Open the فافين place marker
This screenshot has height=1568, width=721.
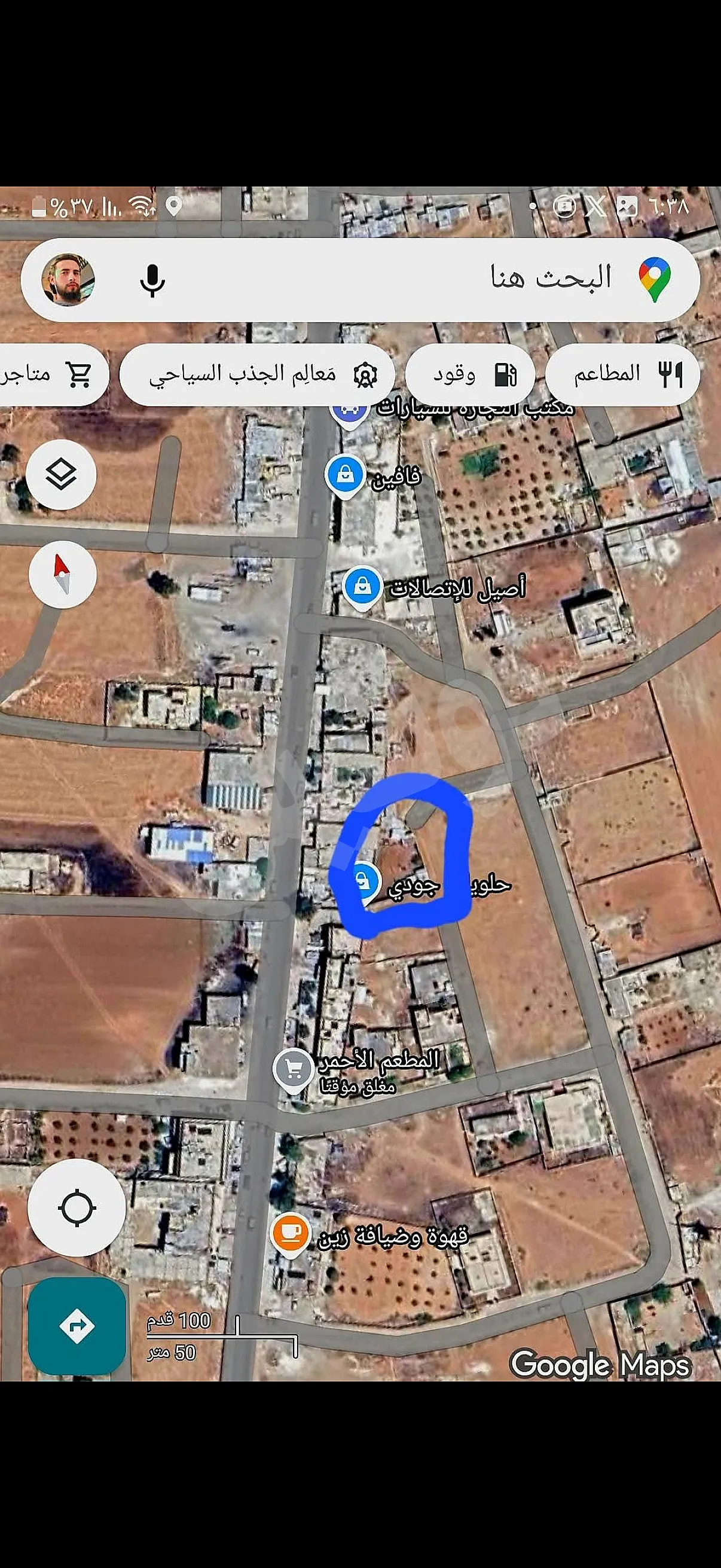coord(346,475)
